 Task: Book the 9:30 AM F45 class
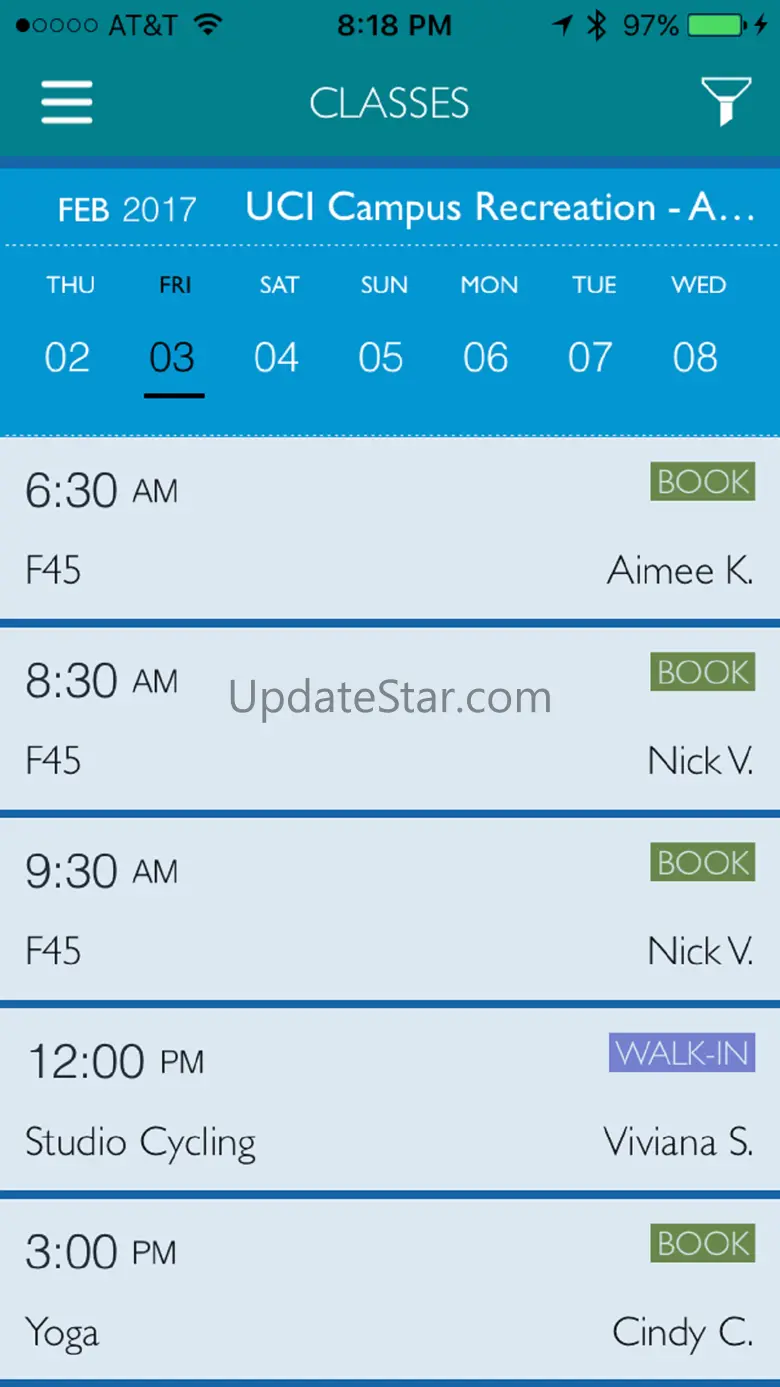pyautogui.click(x=702, y=862)
